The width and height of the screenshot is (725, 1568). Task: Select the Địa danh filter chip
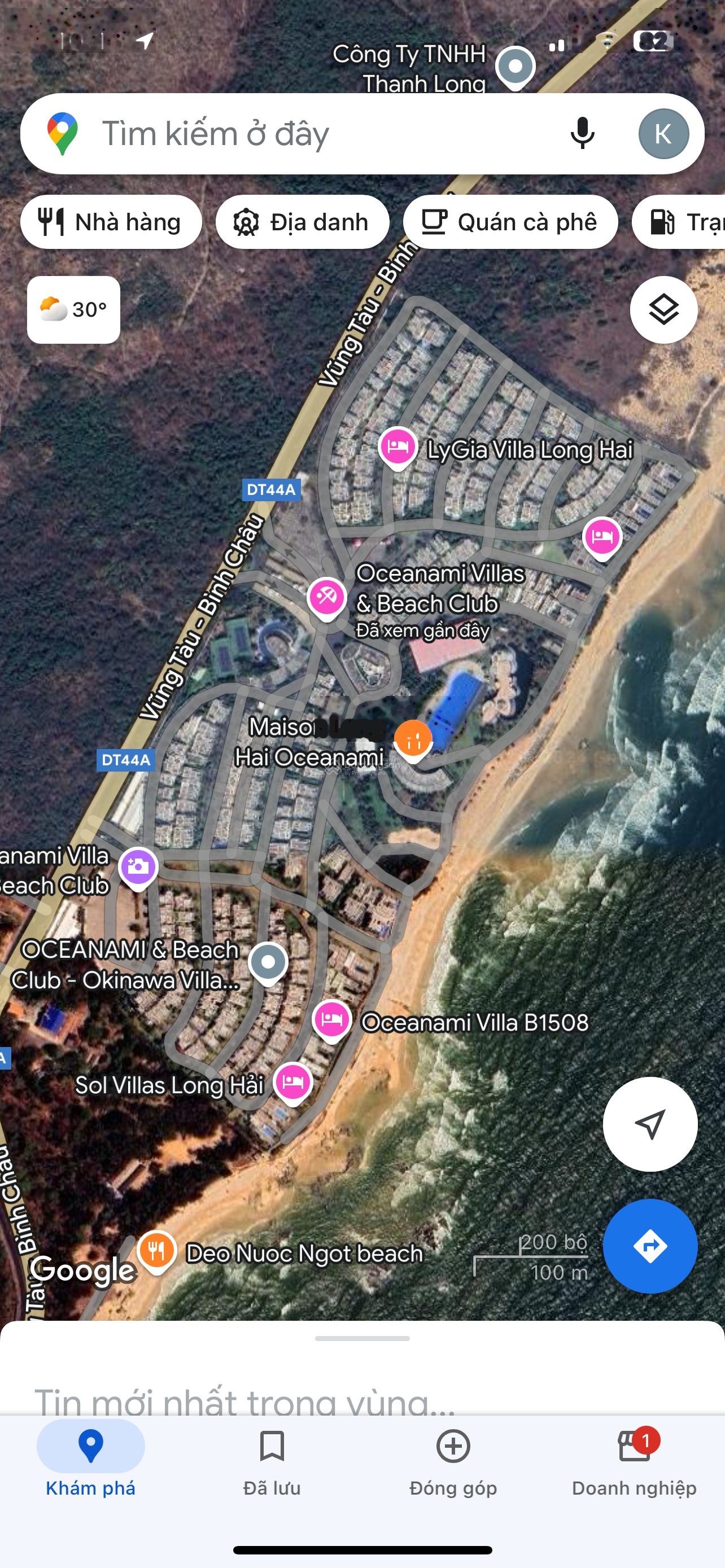click(x=302, y=222)
